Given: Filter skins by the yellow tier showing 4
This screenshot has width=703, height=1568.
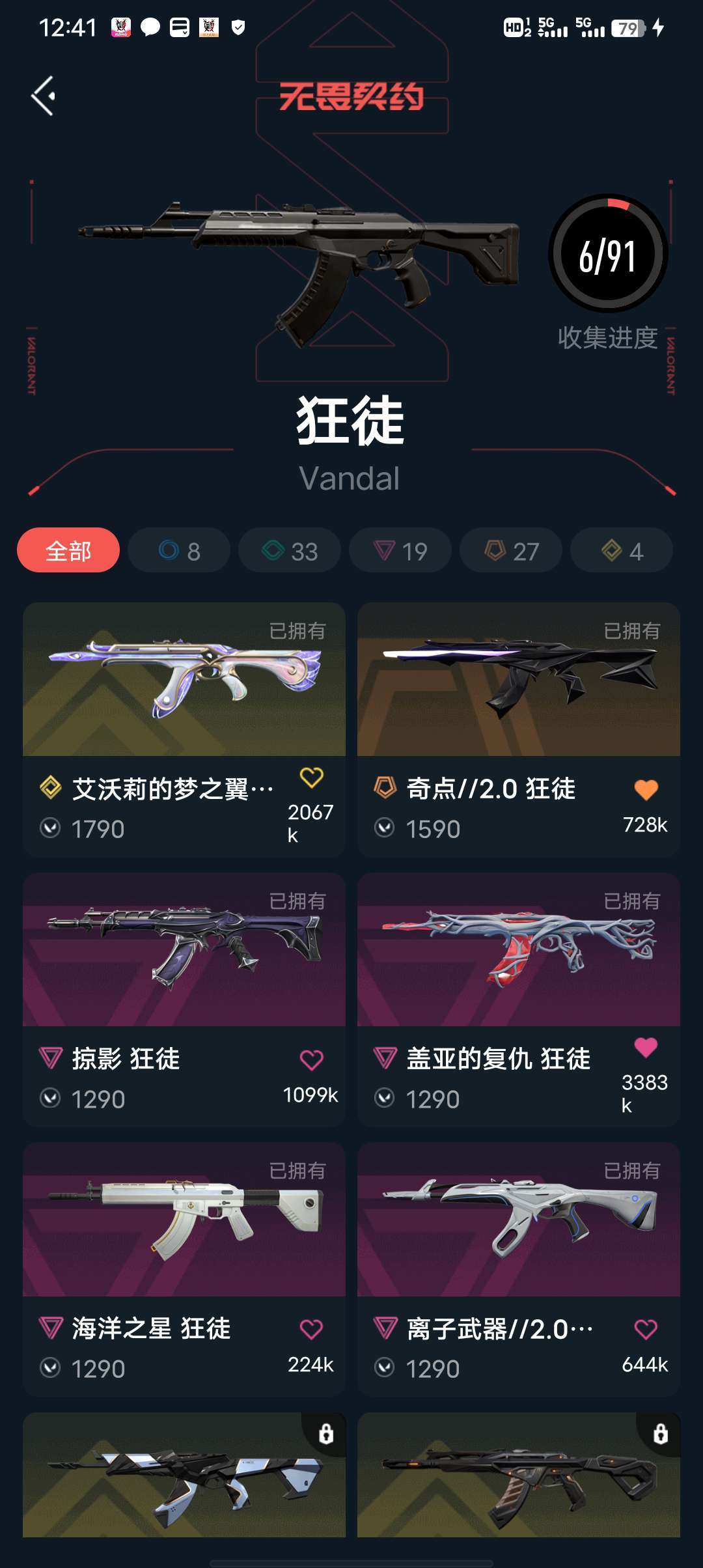Looking at the screenshot, I should 622,550.
